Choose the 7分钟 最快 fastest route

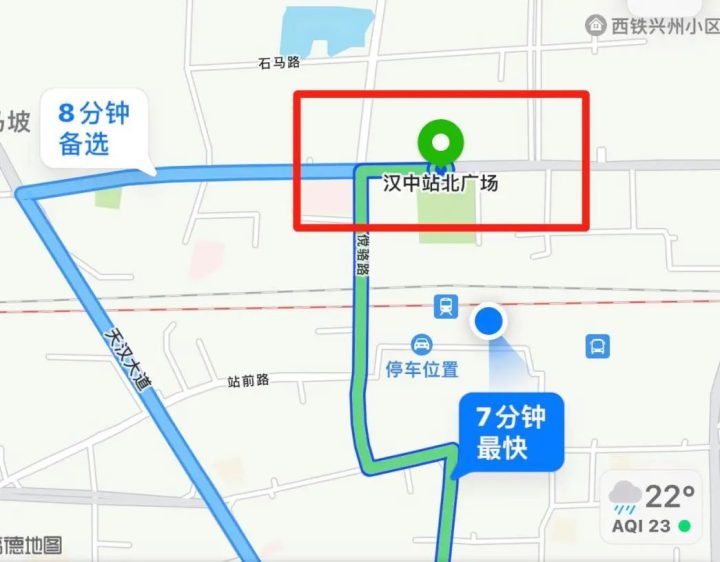pyautogui.click(x=511, y=430)
